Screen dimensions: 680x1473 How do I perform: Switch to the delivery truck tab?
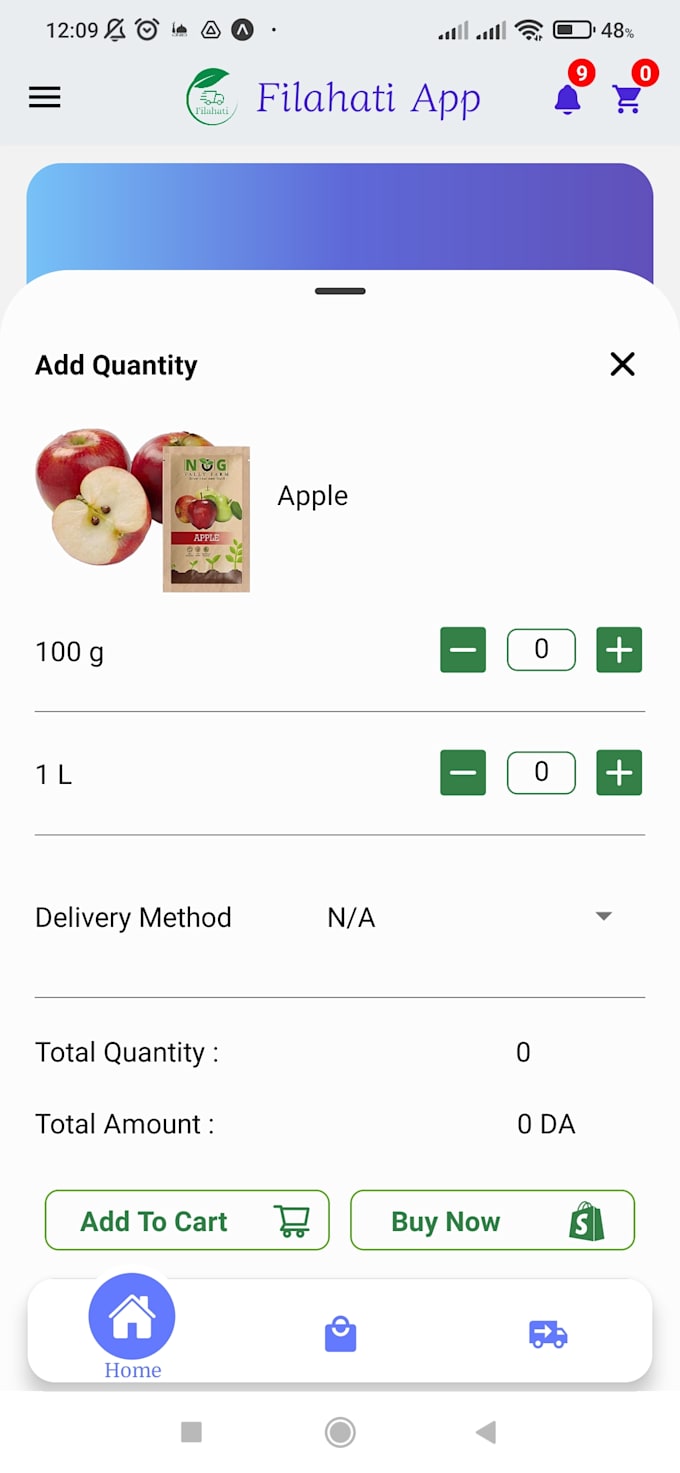click(548, 1334)
